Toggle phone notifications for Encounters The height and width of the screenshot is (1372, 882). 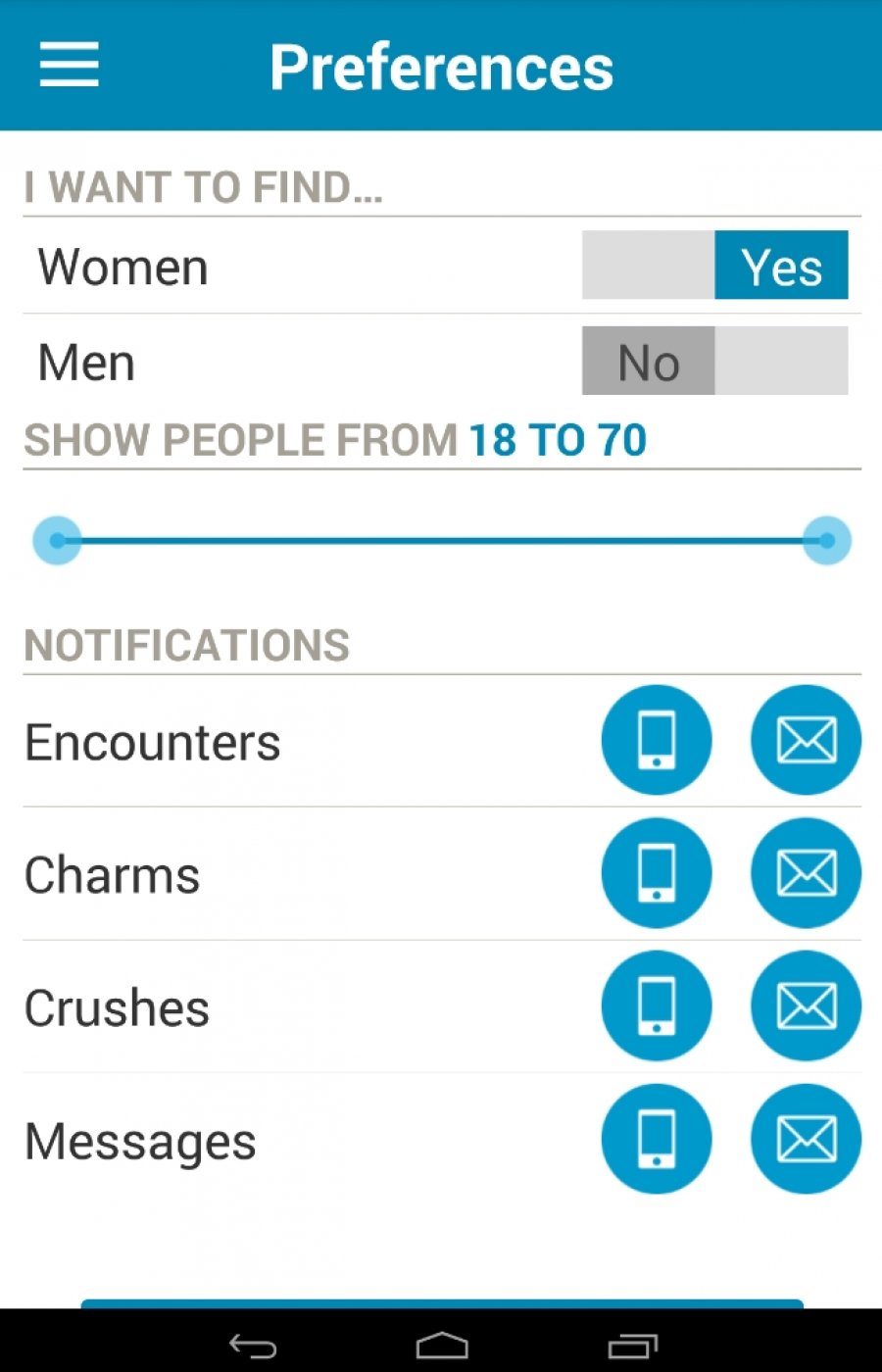point(657,740)
